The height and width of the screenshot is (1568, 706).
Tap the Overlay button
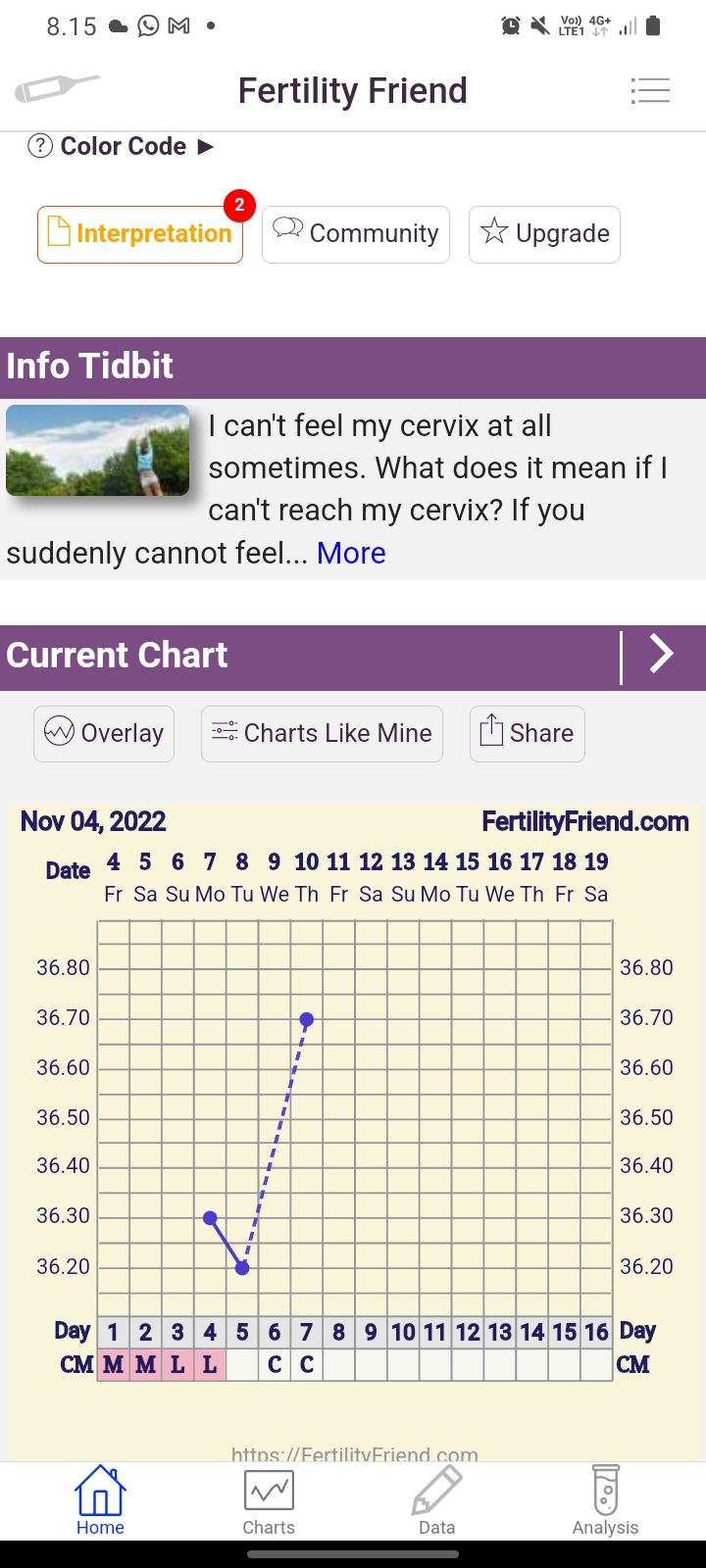tap(104, 733)
